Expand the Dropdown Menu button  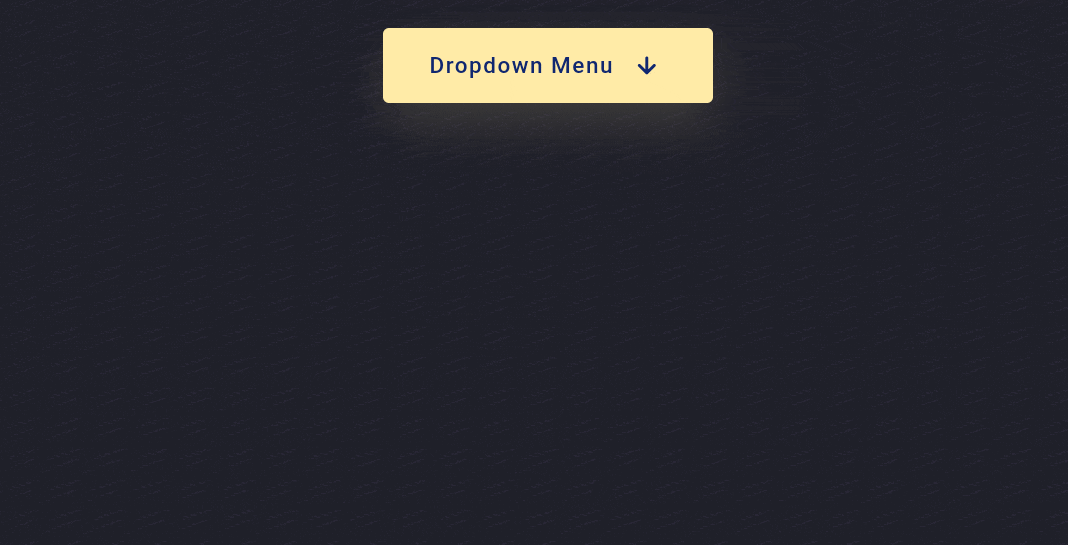547,66
